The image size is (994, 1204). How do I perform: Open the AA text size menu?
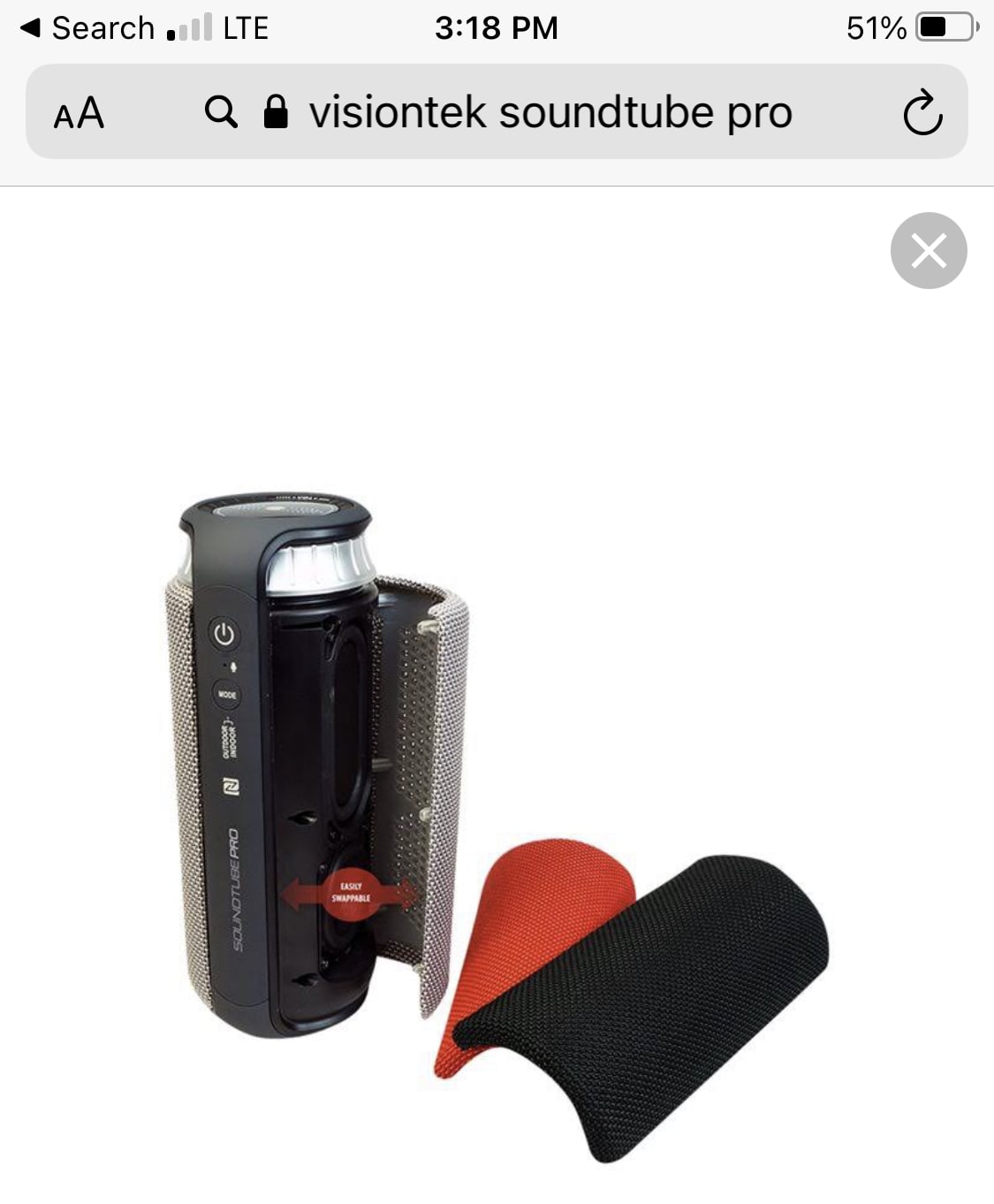pyautogui.click(x=79, y=113)
